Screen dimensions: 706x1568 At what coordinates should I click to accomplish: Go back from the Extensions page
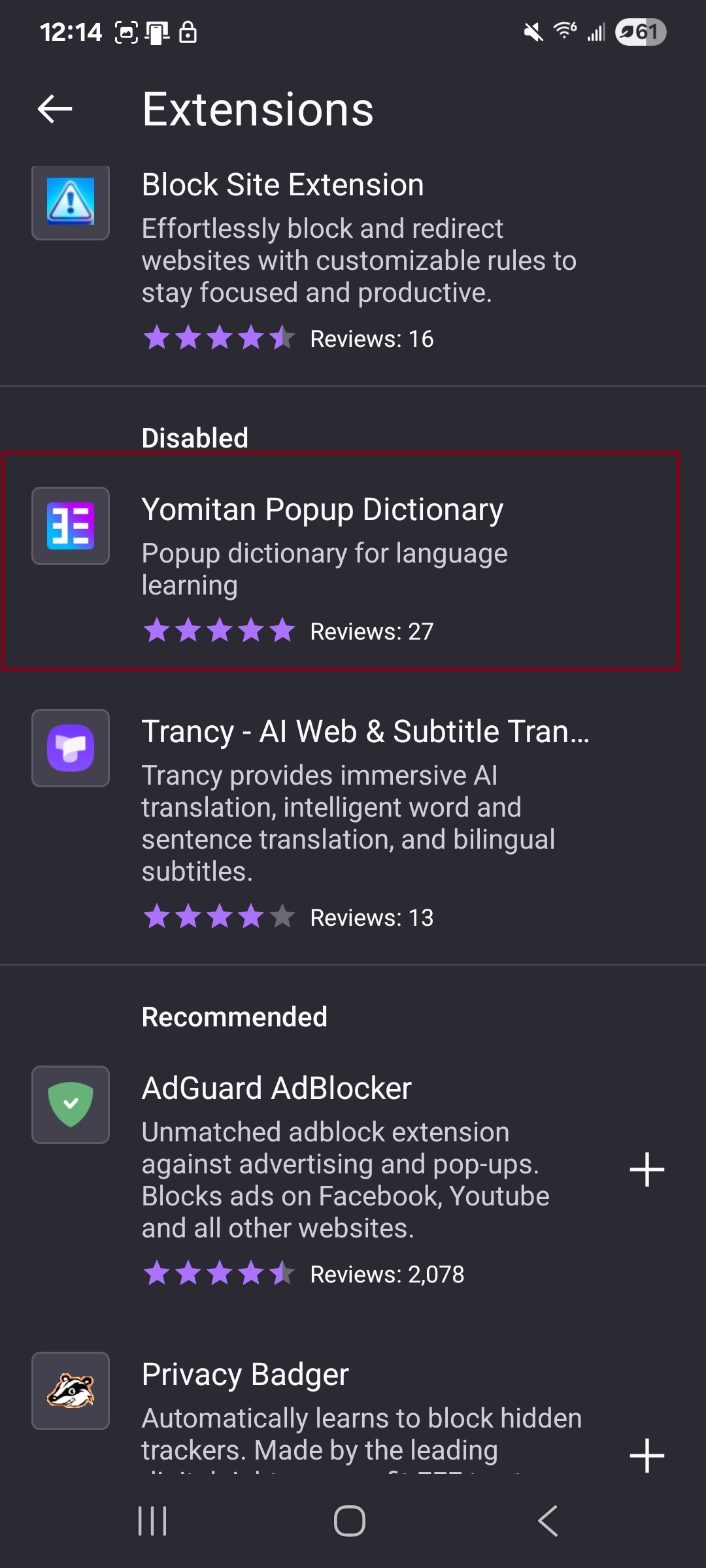55,108
